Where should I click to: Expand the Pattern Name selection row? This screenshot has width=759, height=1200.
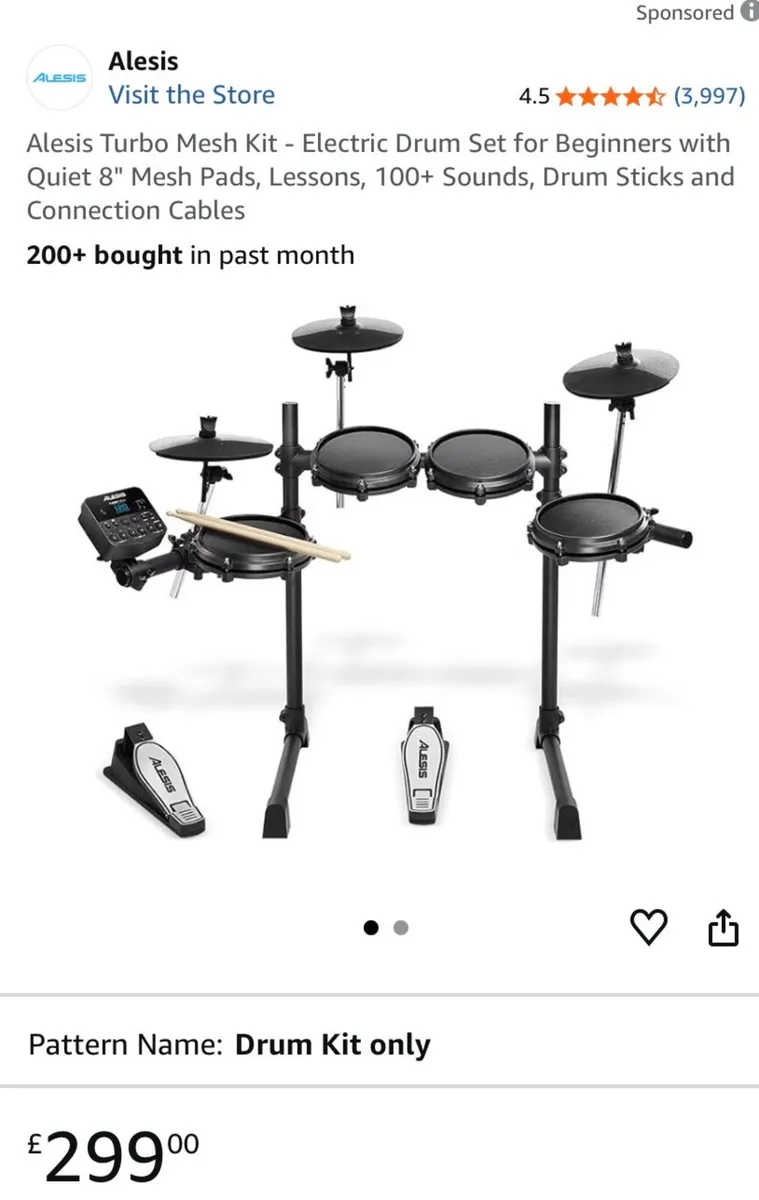tap(123, 1044)
